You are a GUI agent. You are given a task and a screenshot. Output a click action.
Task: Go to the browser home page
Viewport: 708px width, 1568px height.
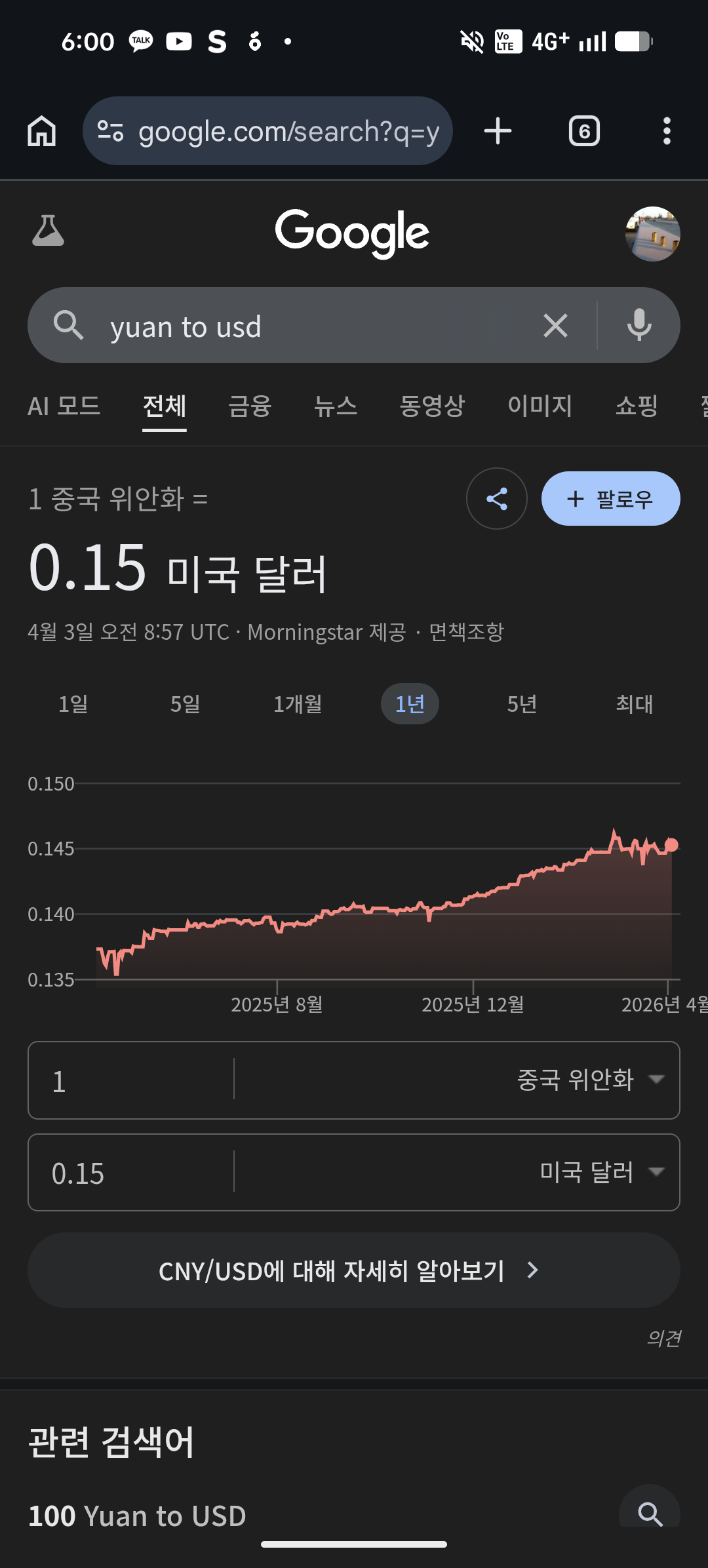[x=42, y=131]
